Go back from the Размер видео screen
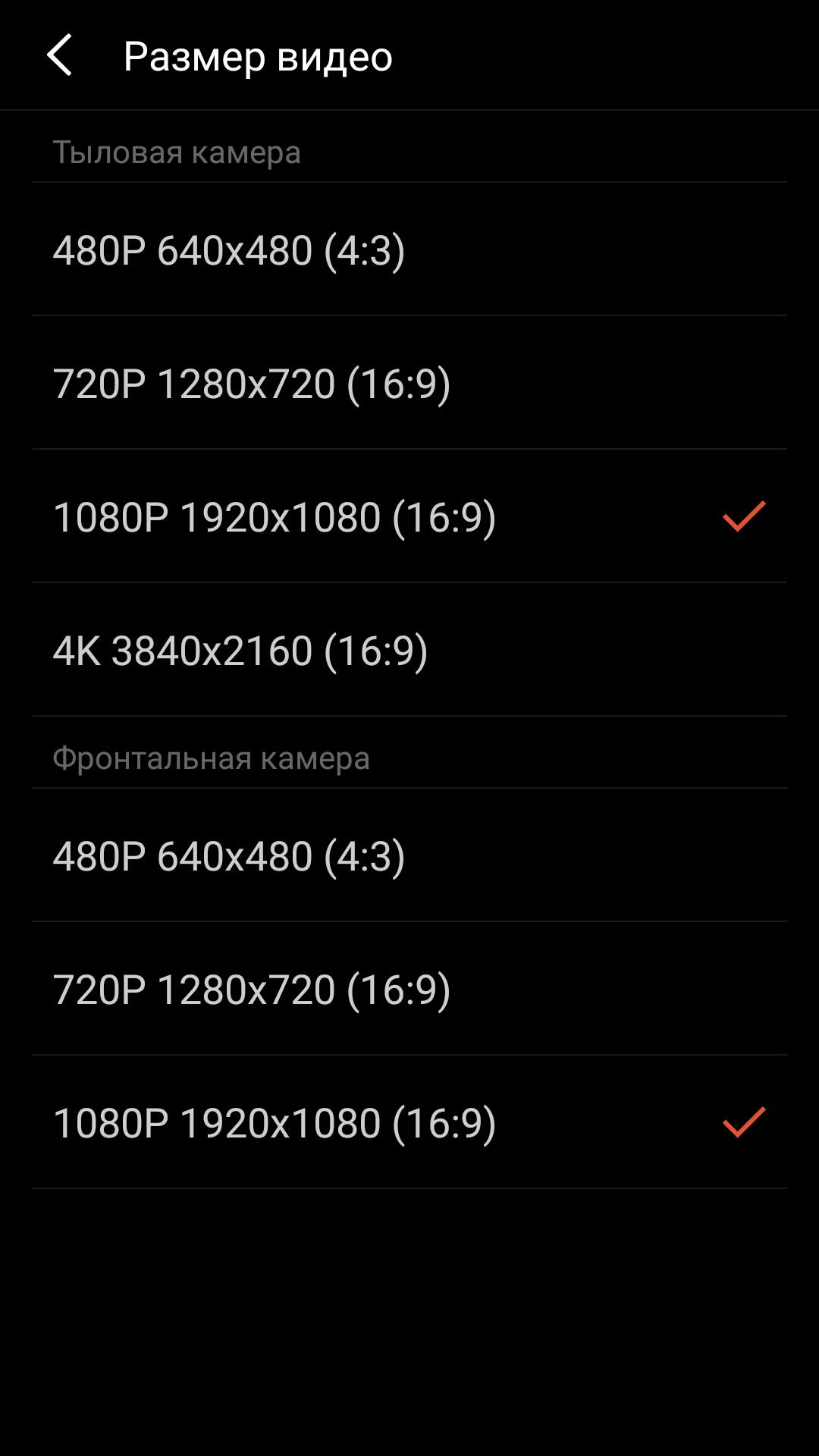This screenshot has height=1456, width=819. 60,55
